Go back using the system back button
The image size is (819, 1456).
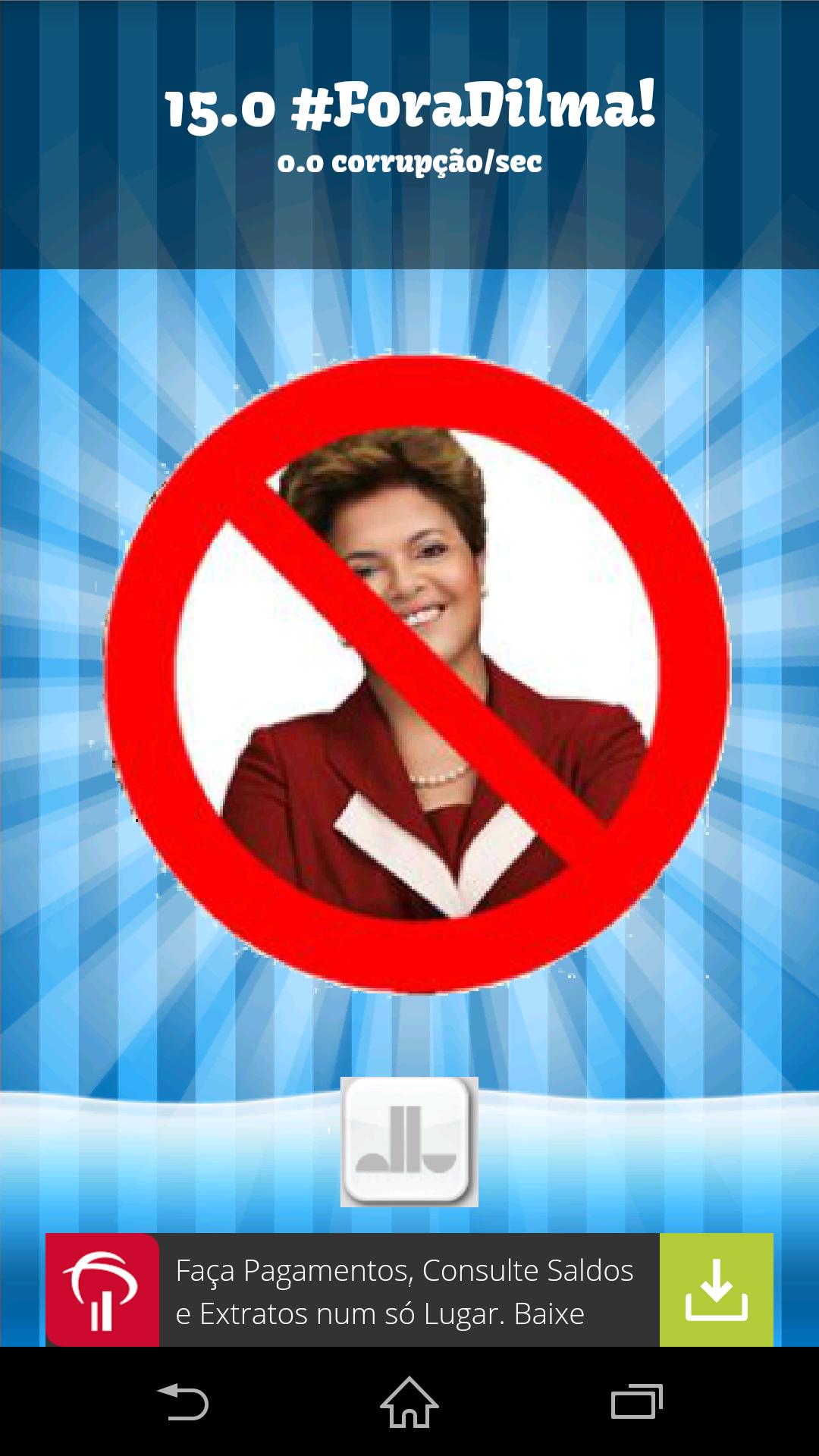pos(183,1401)
